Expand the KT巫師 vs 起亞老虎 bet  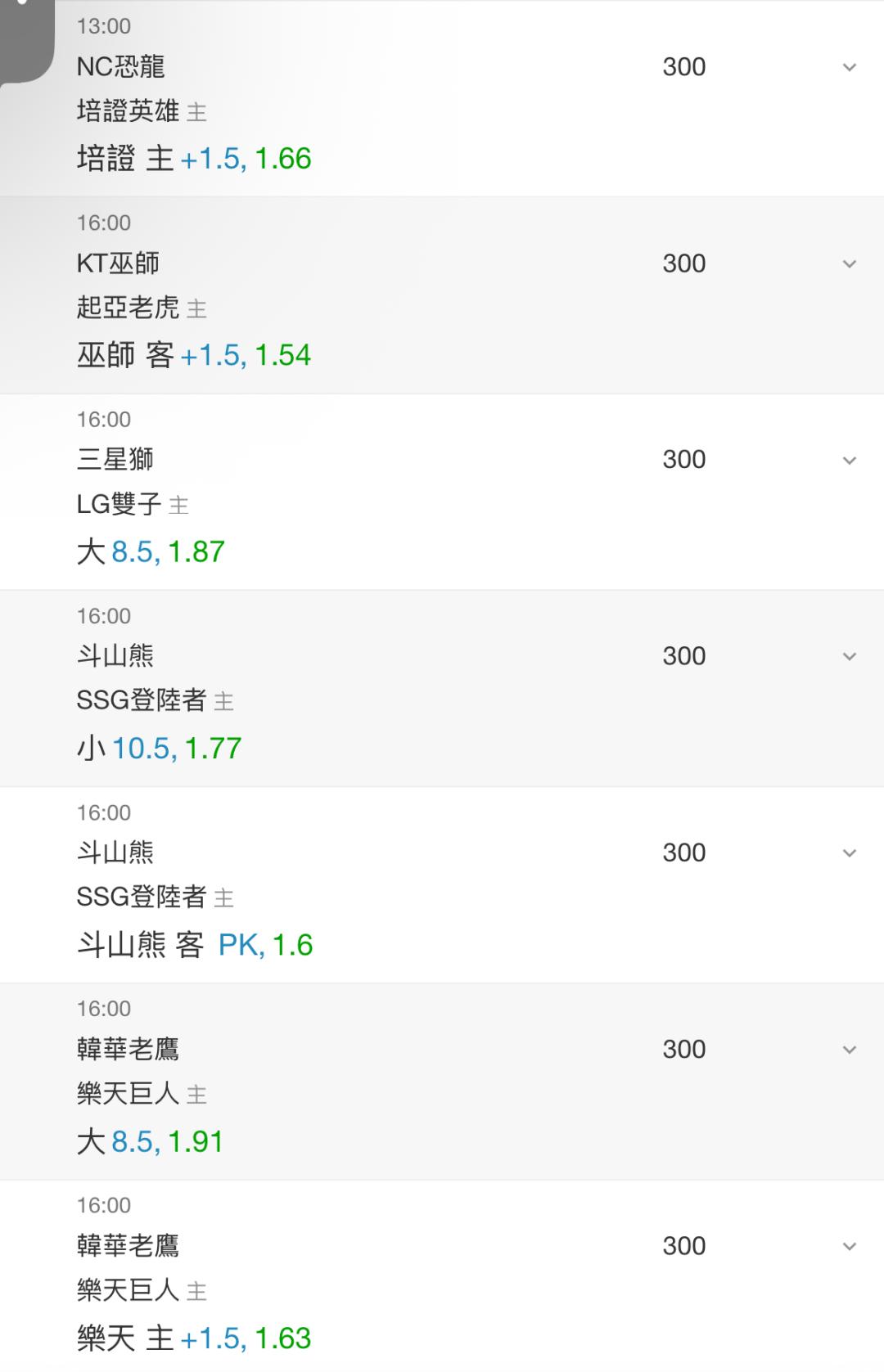(x=850, y=263)
